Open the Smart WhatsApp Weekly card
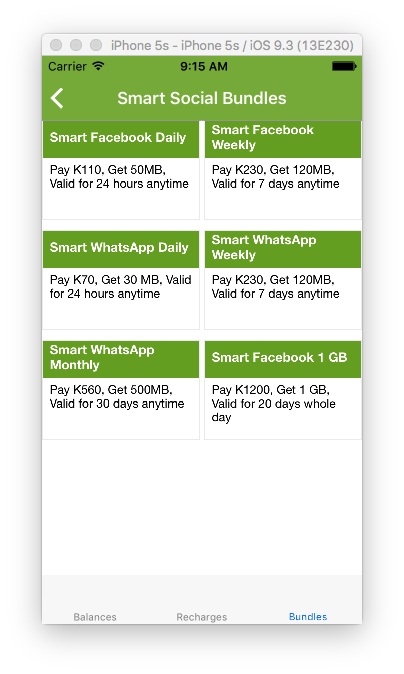 [x=283, y=280]
